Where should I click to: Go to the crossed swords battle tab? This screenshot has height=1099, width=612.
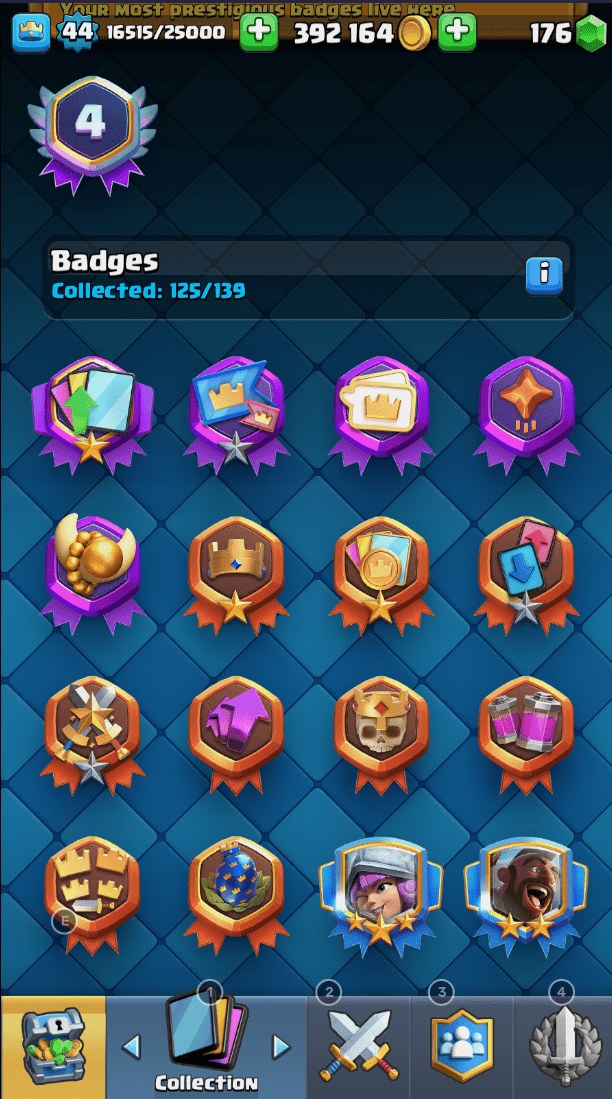tap(357, 1046)
